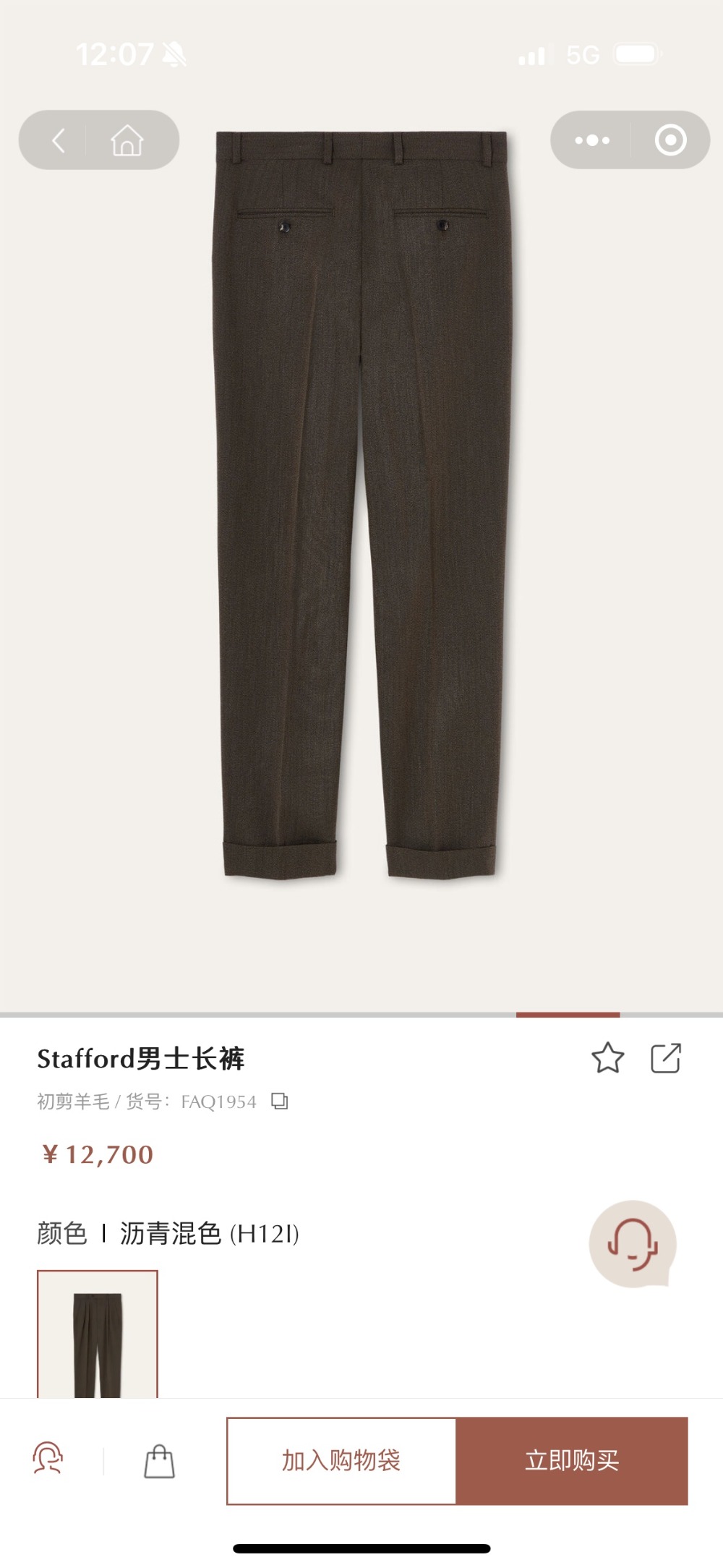Select the 沥青混色 color swatch

pos(98,1334)
